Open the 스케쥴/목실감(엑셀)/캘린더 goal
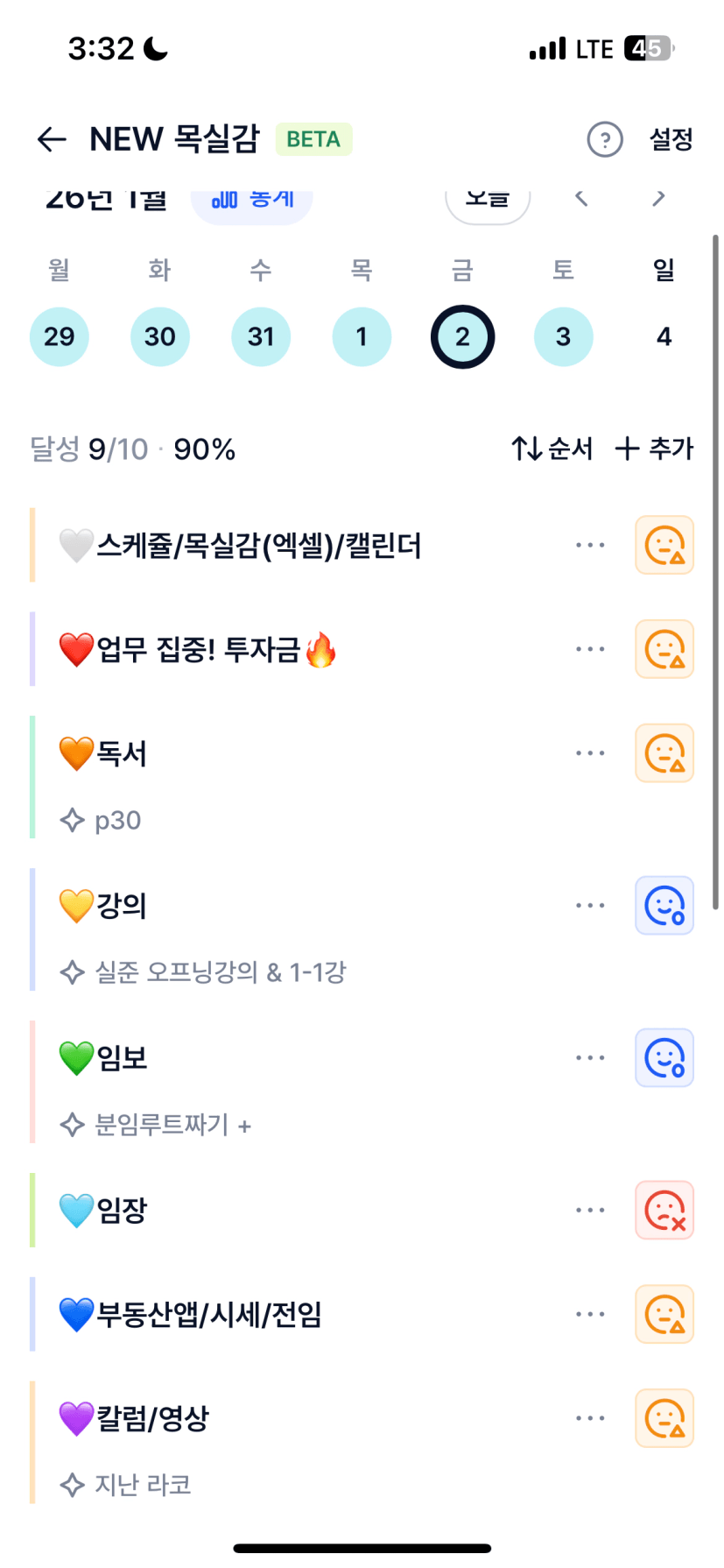 point(258,546)
